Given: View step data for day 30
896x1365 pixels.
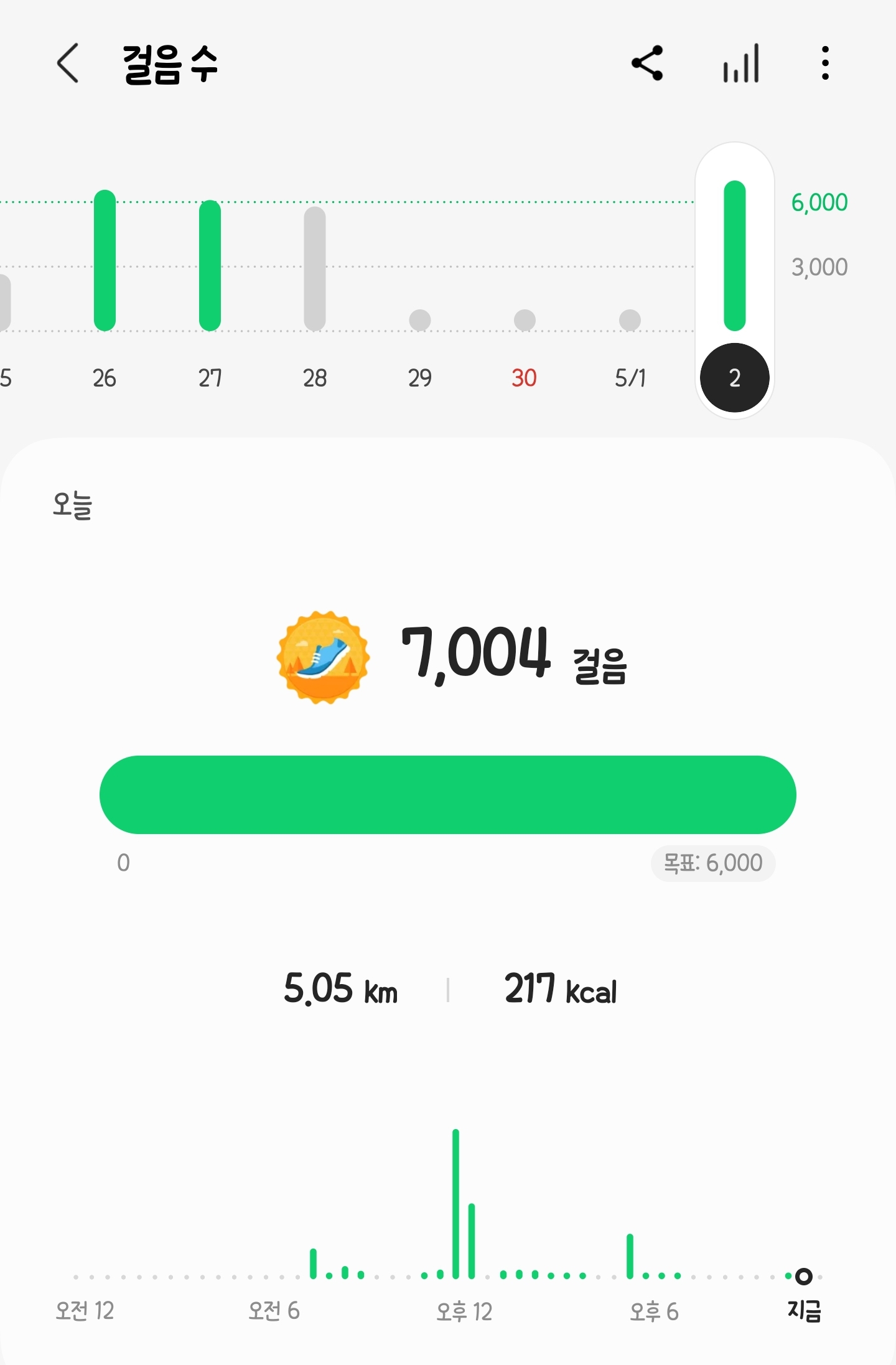Looking at the screenshot, I should click(525, 321).
